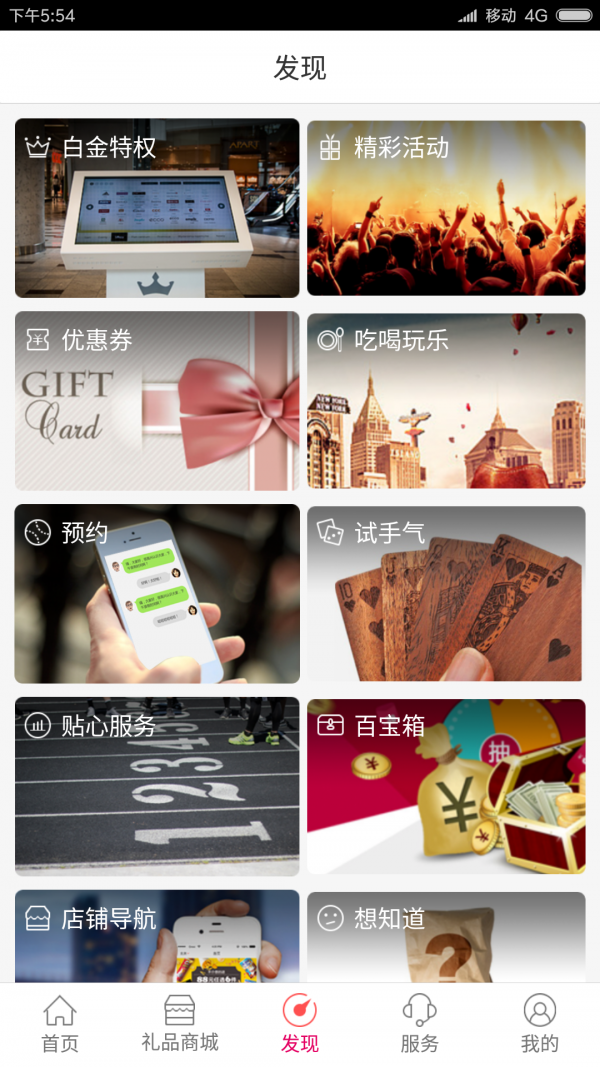View 精彩活动 events
The image size is (600, 1067).
coord(446,208)
